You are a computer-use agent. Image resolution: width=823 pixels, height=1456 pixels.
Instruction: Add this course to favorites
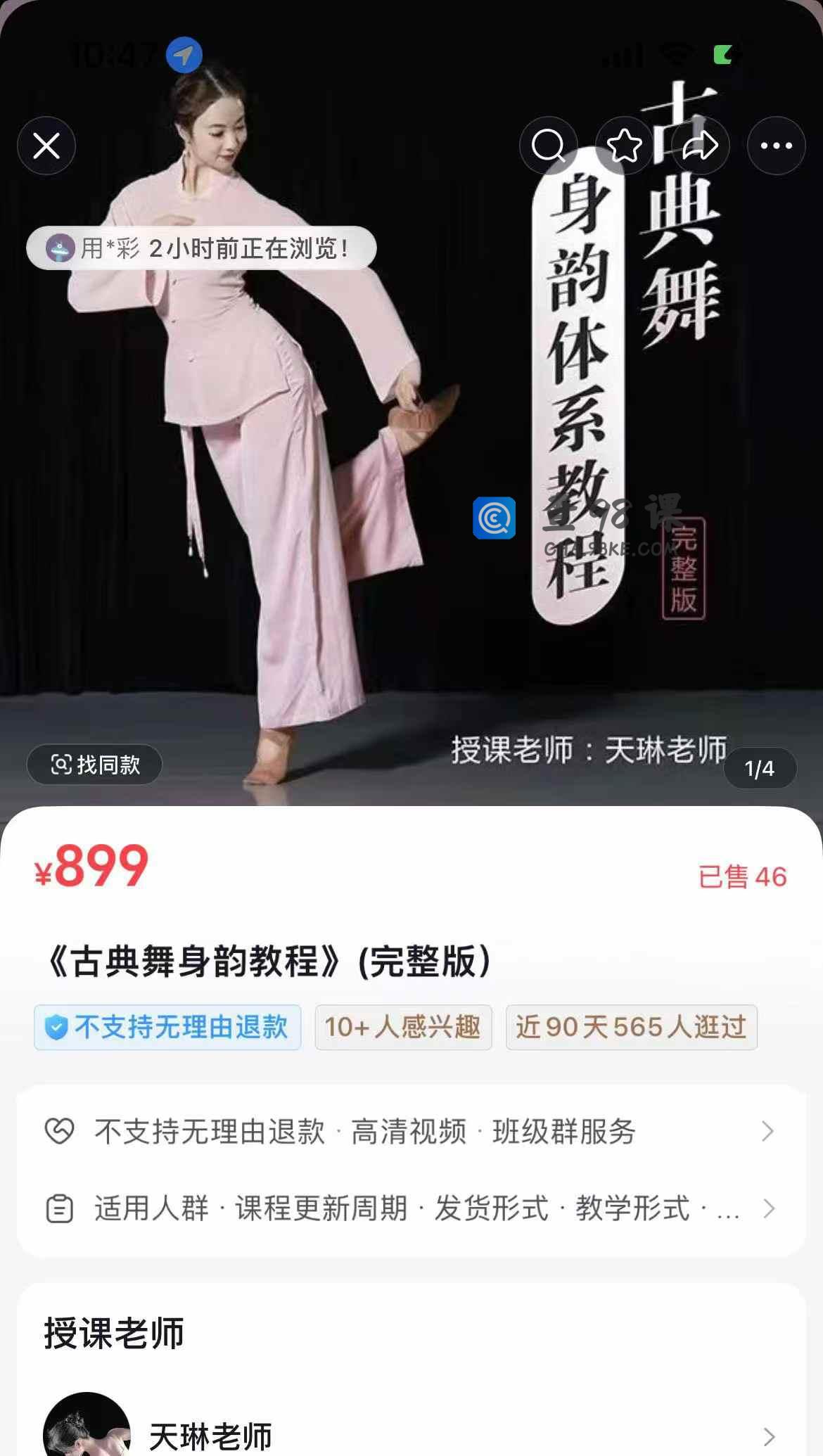624,146
